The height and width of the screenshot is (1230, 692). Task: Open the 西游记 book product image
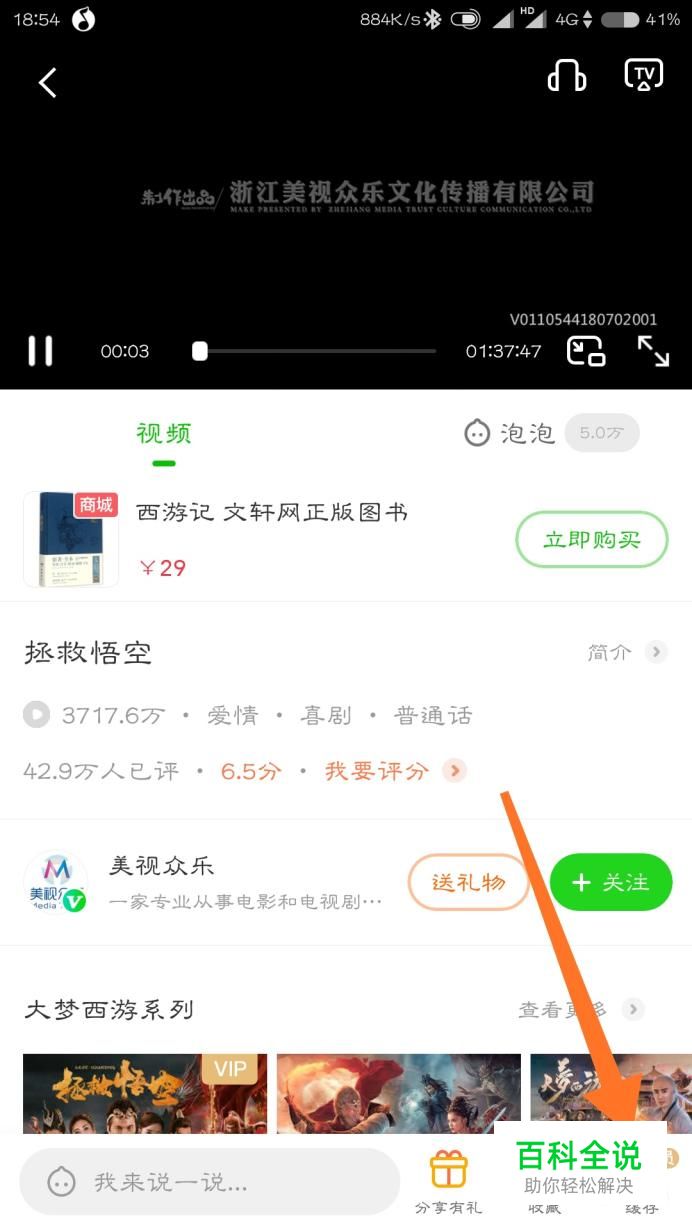pos(71,539)
